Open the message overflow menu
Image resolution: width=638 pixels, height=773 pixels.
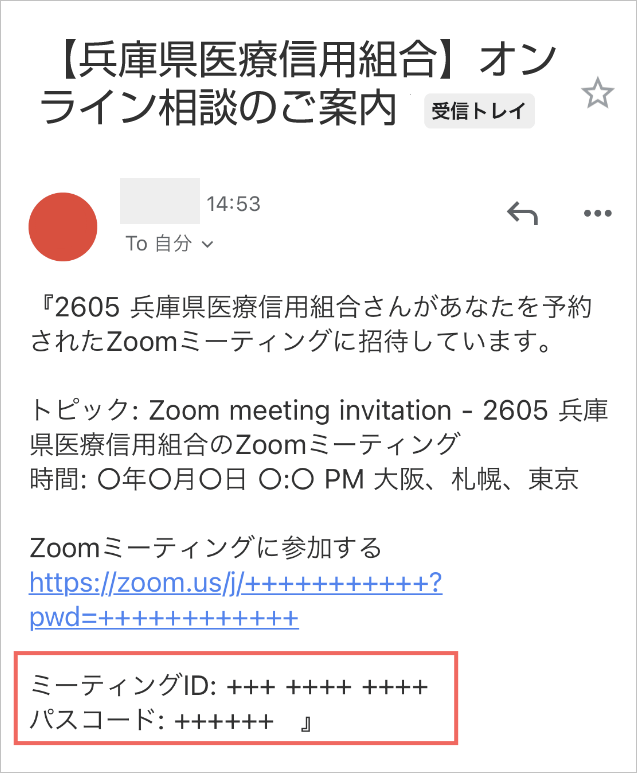coord(597,214)
